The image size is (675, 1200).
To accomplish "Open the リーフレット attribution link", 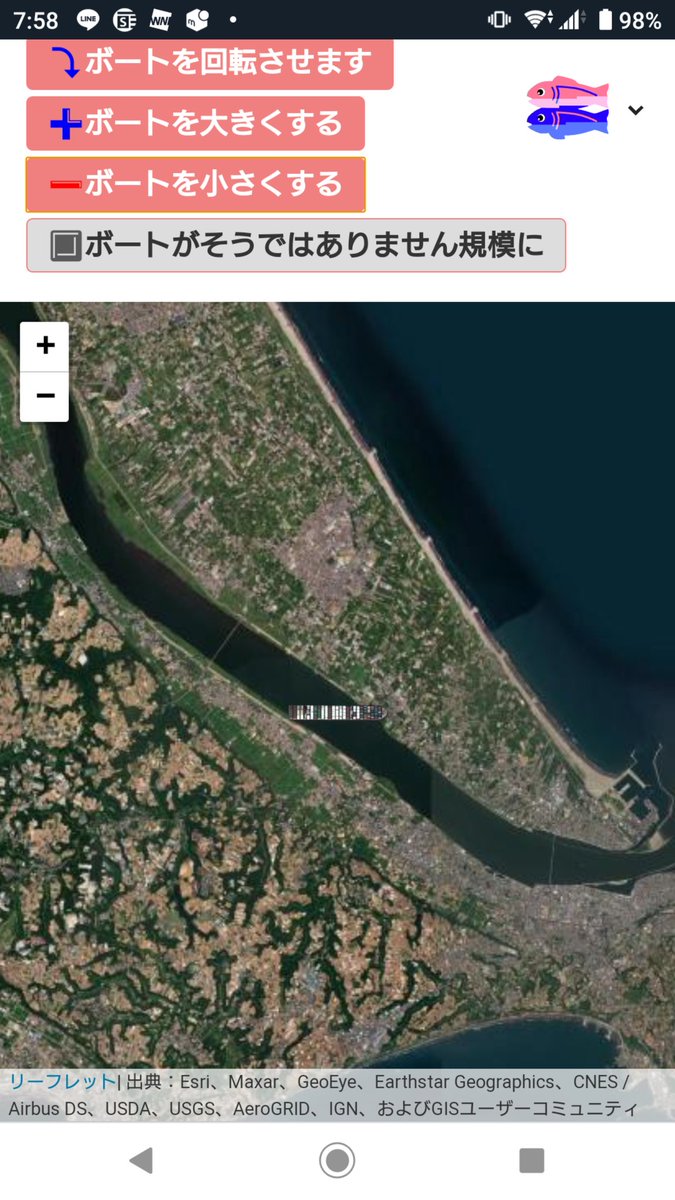I will pos(62,1082).
